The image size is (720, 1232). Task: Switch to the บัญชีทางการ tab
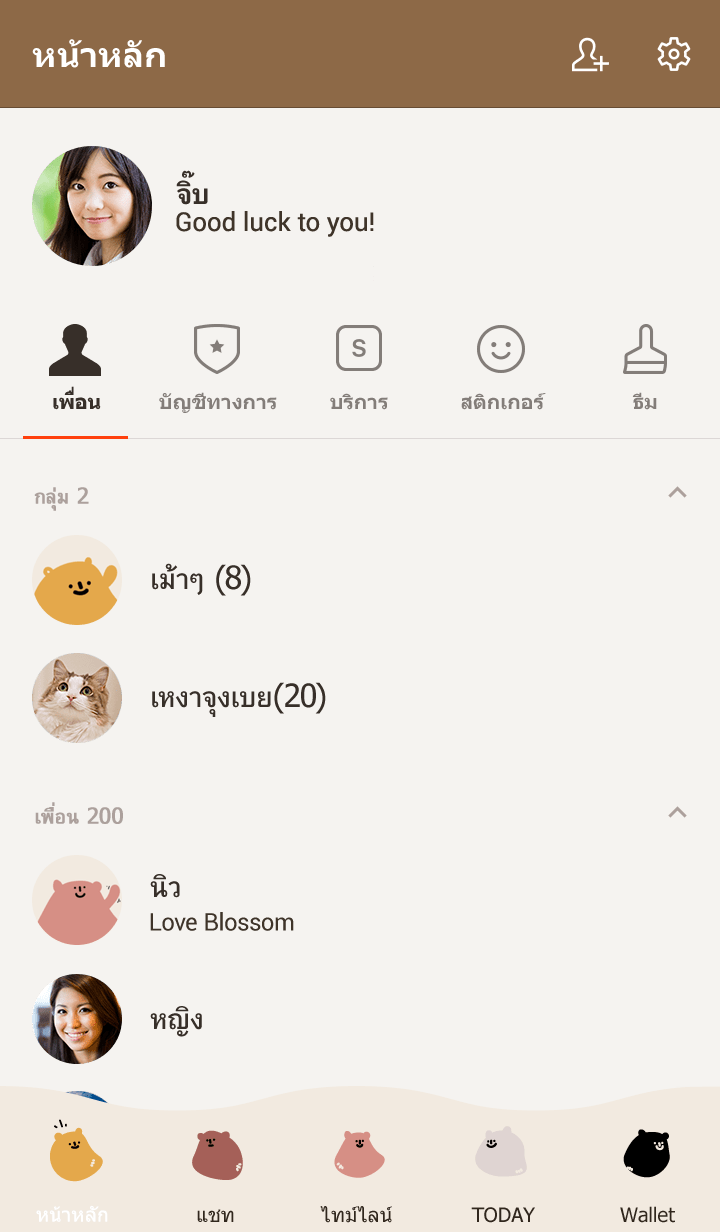point(217,370)
